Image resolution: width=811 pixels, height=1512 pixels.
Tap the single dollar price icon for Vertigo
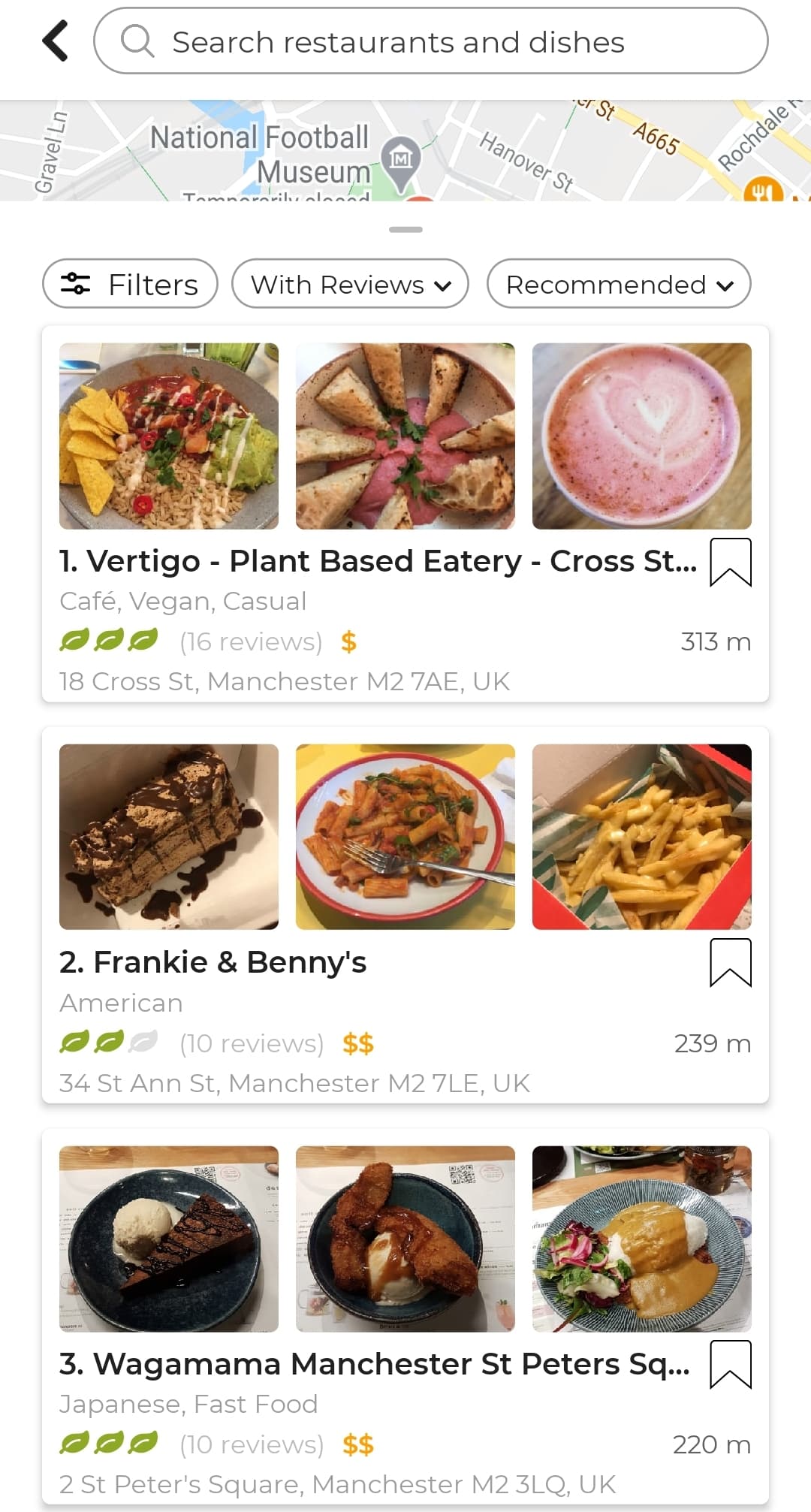349,641
